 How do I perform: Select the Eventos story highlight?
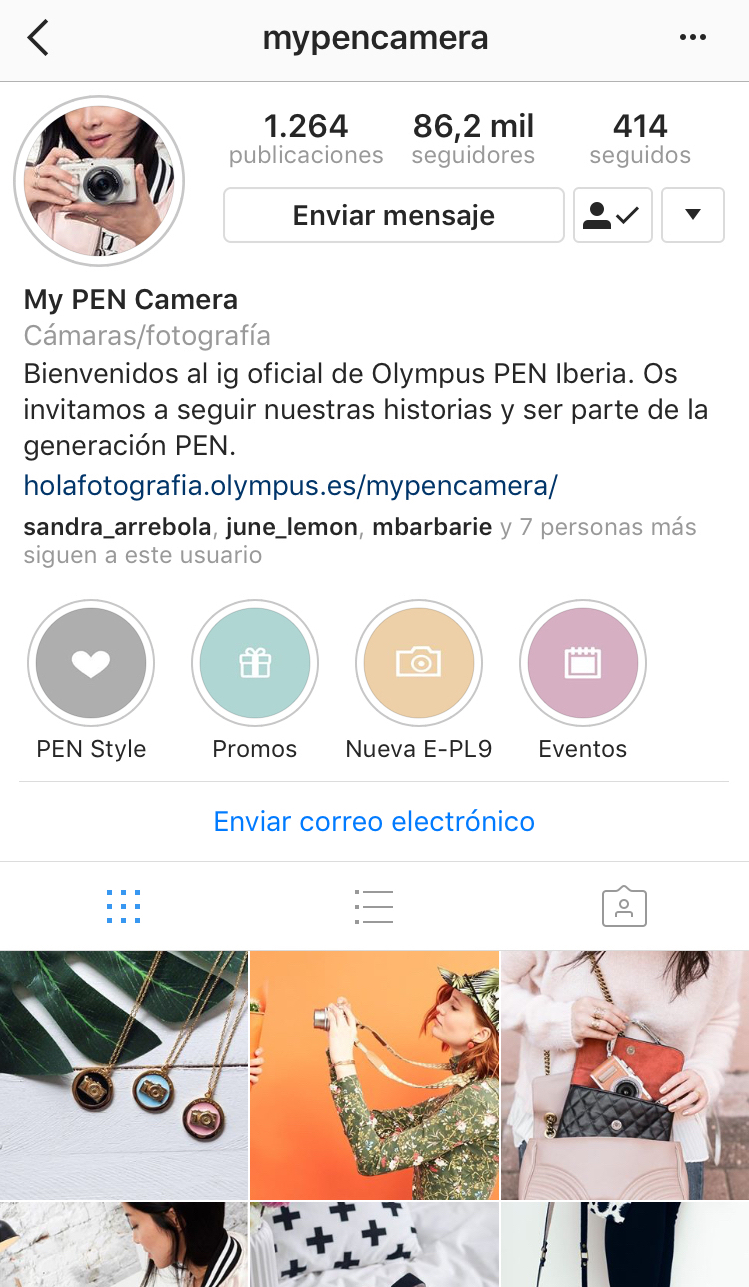[x=583, y=664]
